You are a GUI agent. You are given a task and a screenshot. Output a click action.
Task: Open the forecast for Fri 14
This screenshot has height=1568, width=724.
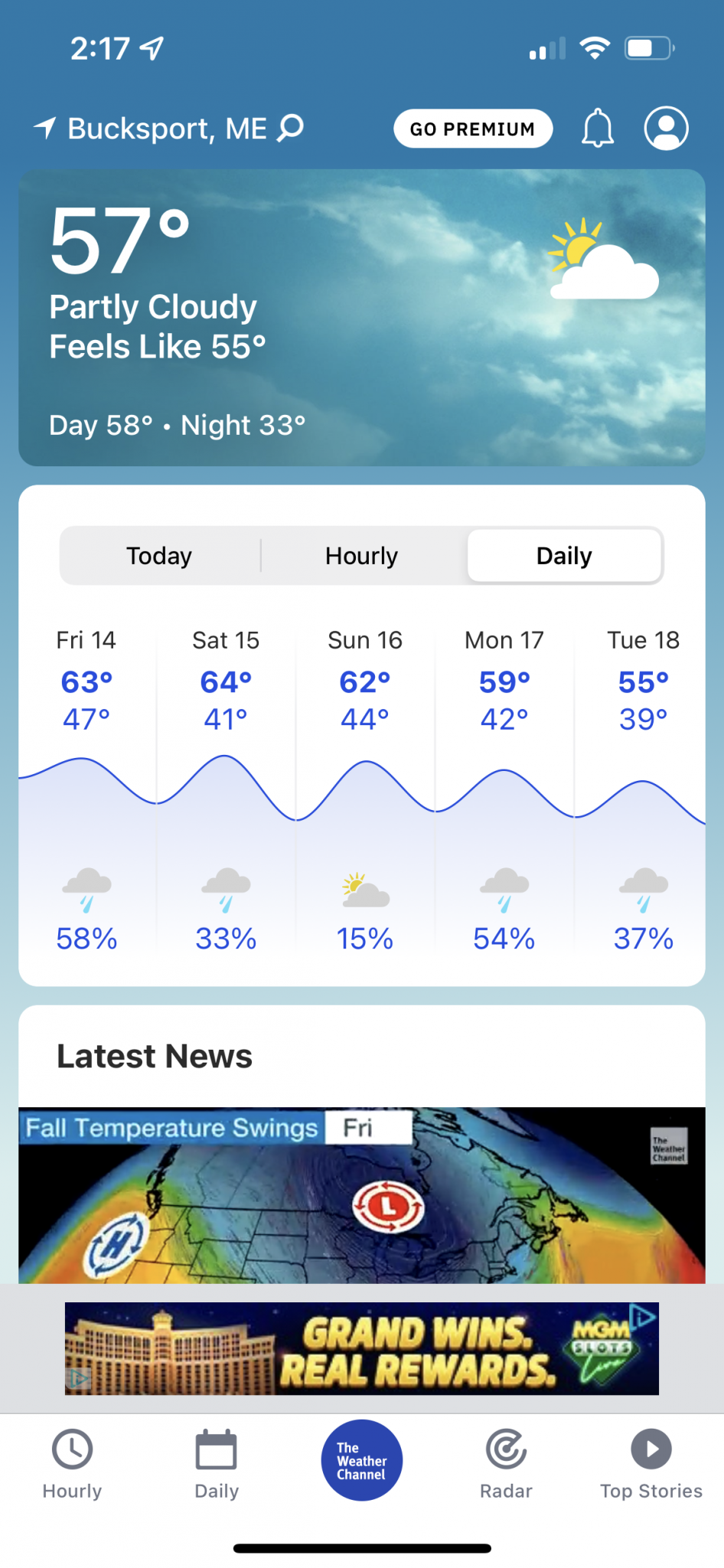click(86, 789)
